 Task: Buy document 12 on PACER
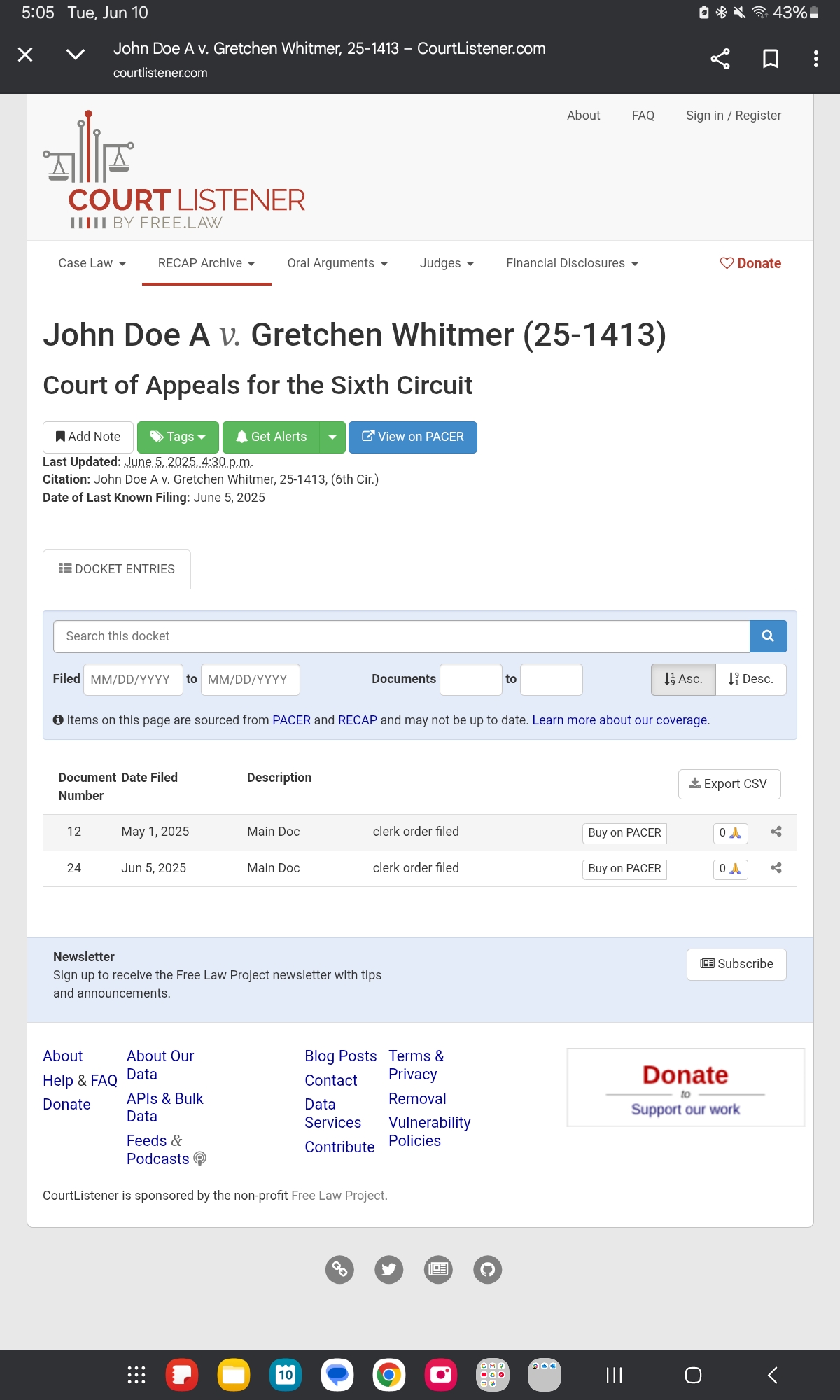pyautogui.click(x=624, y=832)
